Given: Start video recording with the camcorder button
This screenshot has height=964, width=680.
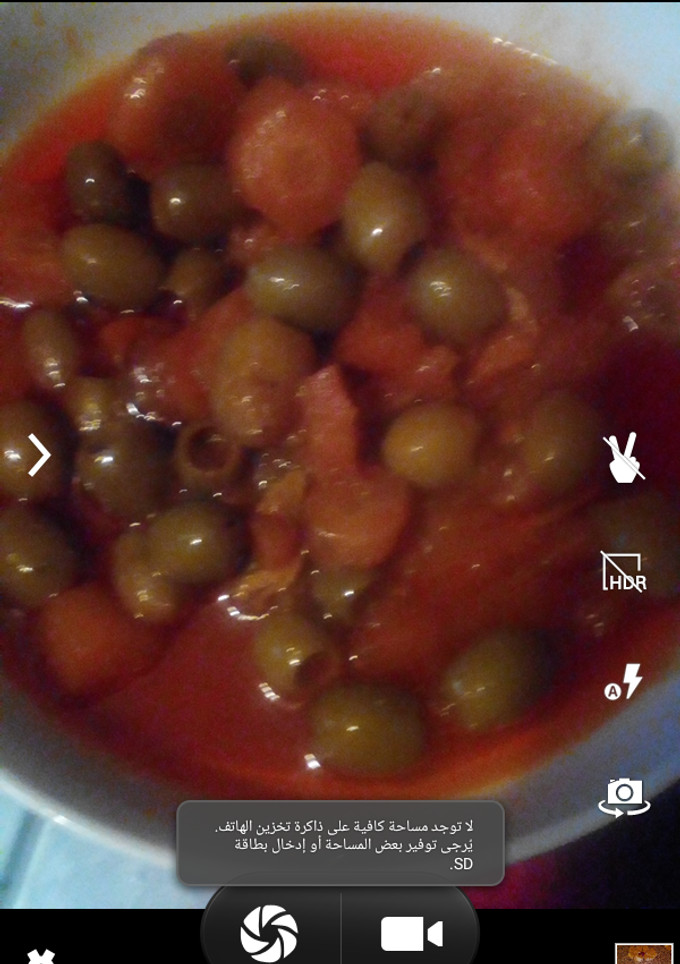Looking at the screenshot, I should click(x=411, y=935).
